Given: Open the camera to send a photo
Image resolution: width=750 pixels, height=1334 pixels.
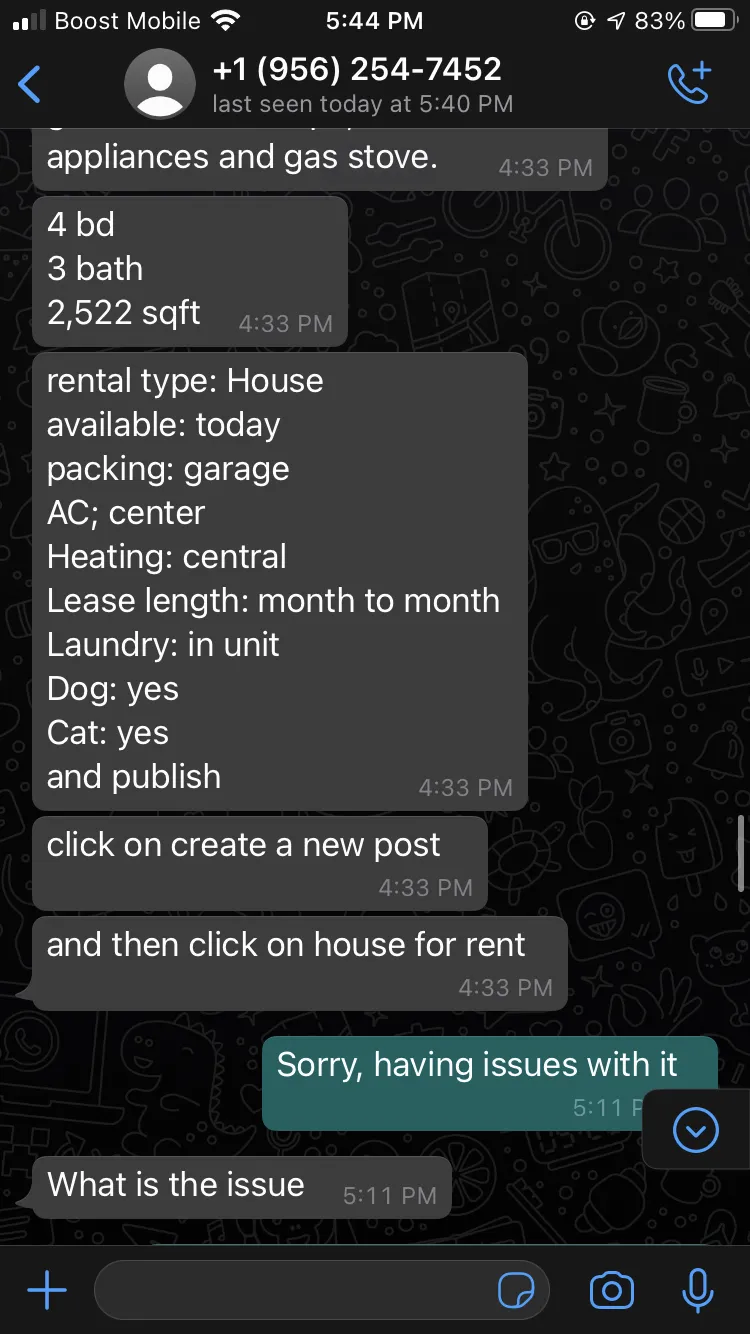Looking at the screenshot, I should point(611,1291).
